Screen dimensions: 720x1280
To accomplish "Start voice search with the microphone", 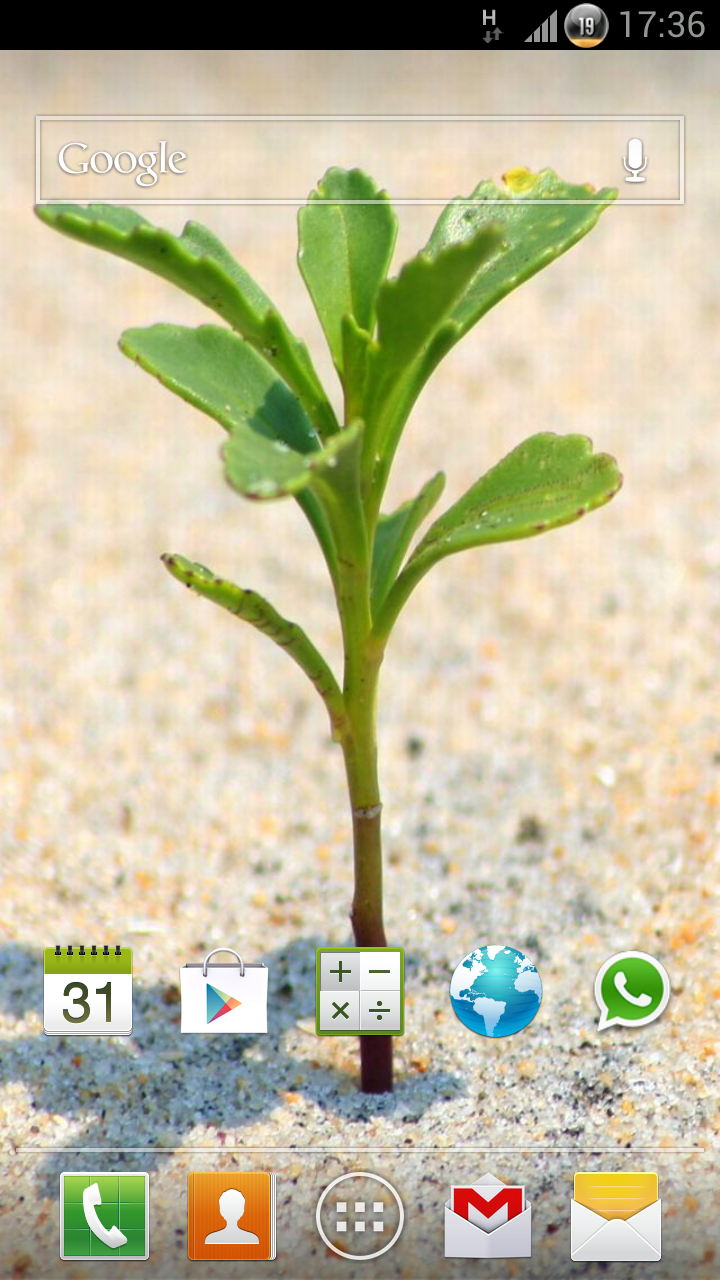I will [x=635, y=160].
